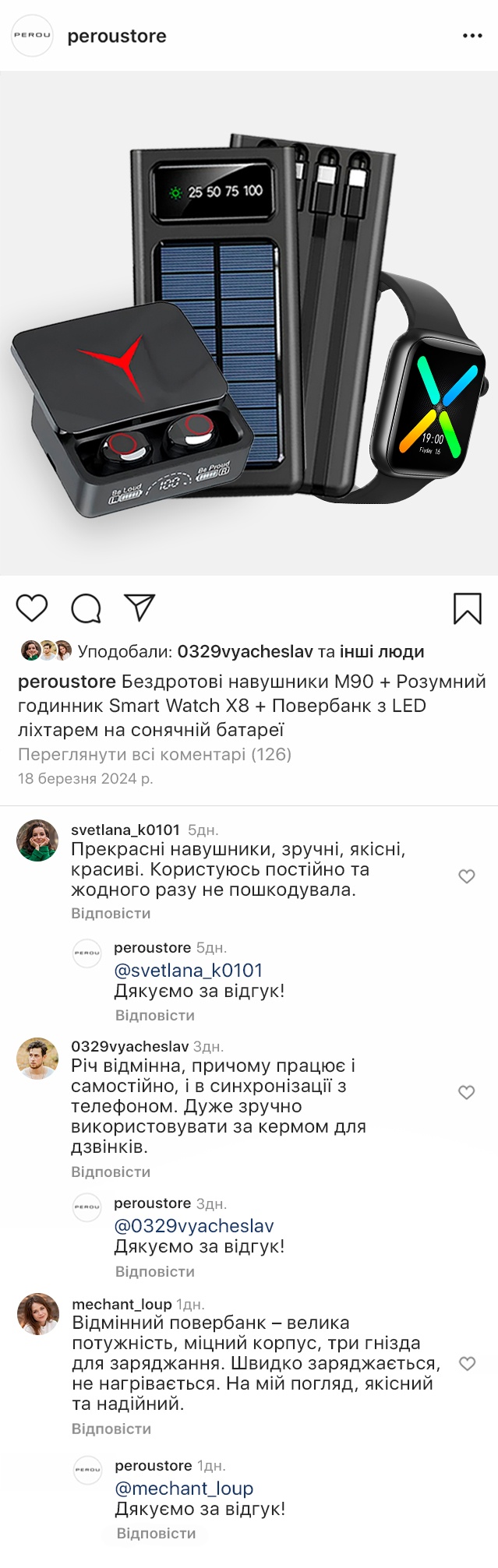Like mechant_loup's comment
Screen dimensions: 498x1568
point(467,1363)
